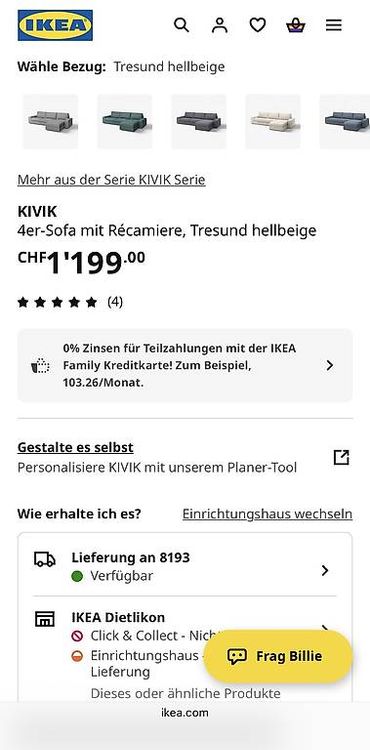370x750 pixels.
Task: Open the hamburger menu
Action: pos(334,25)
